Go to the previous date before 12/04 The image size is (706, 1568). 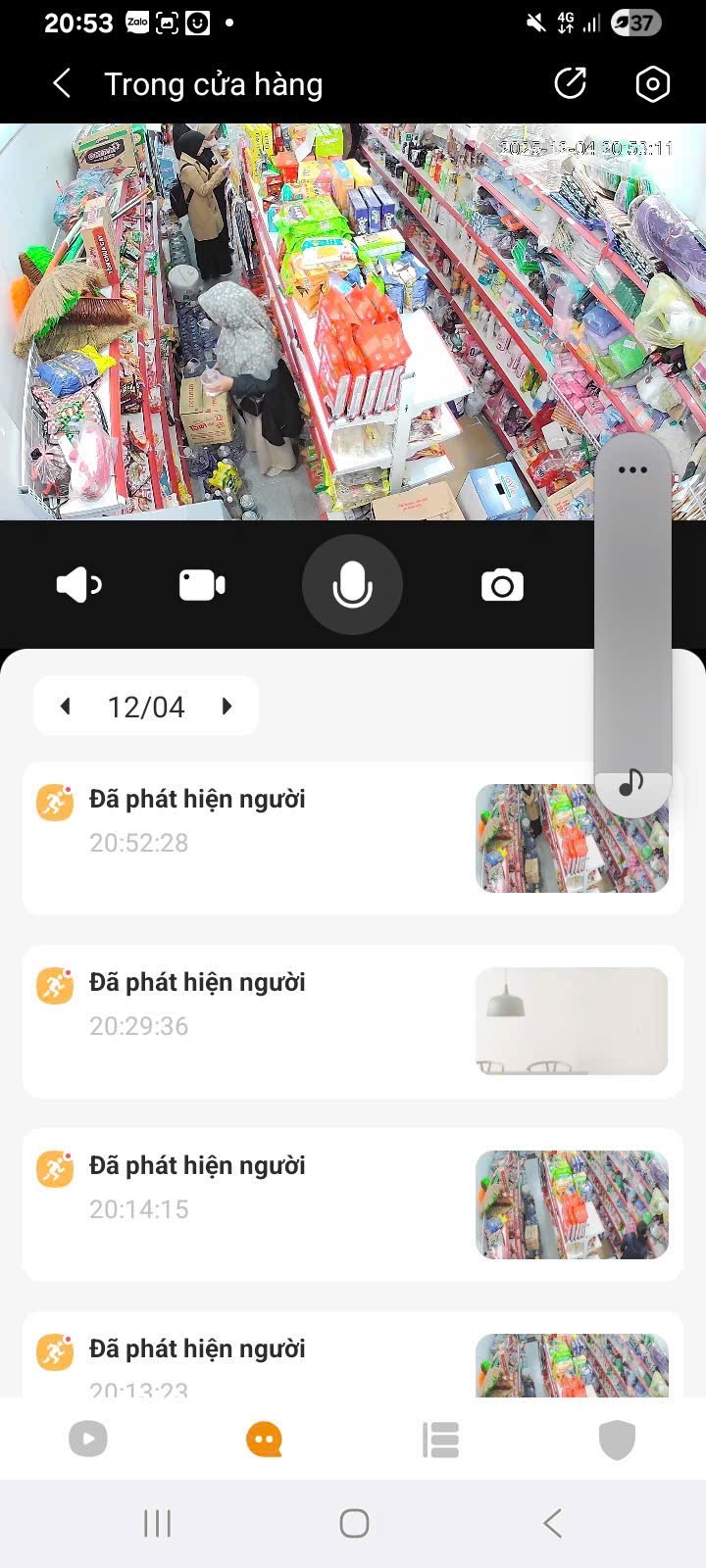coord(66,706)
